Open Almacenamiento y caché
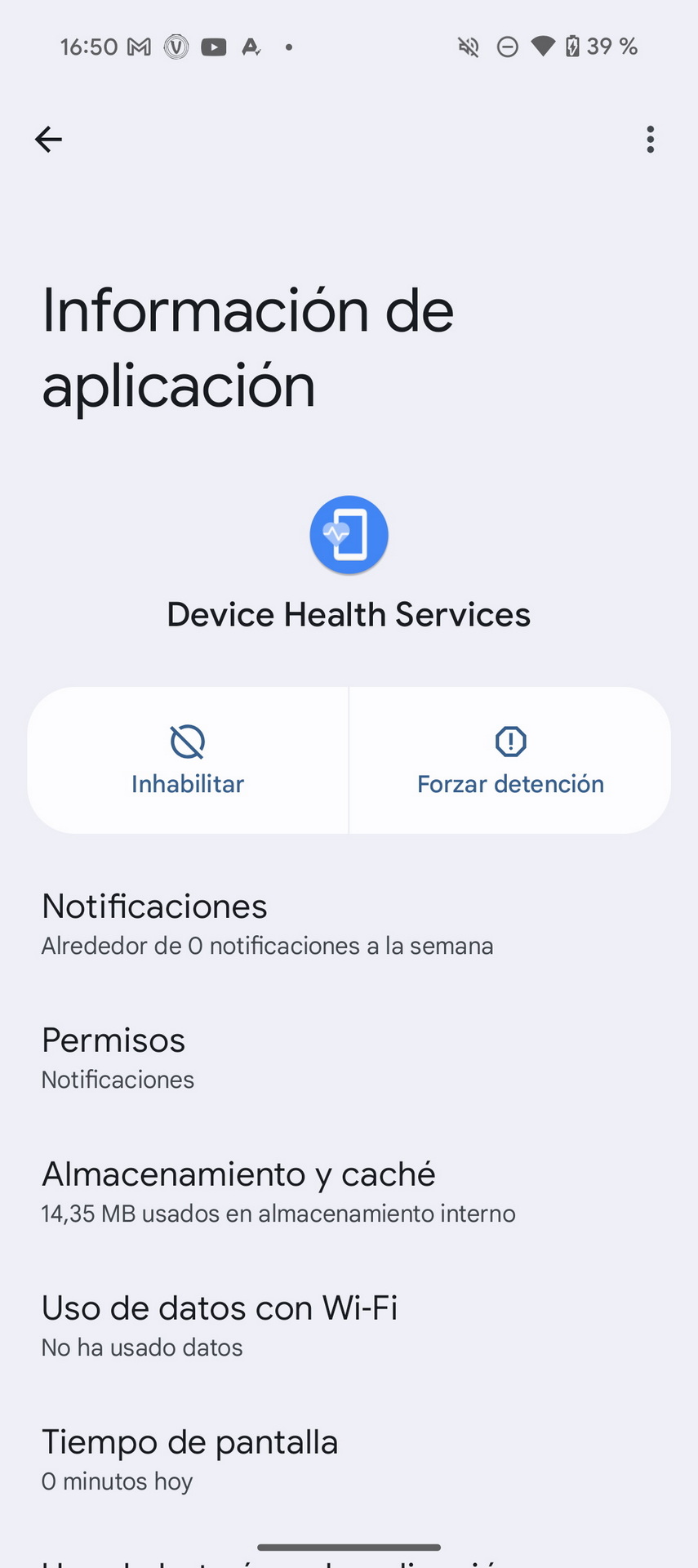The image size is (698, 1568). tap(349, 1192)
